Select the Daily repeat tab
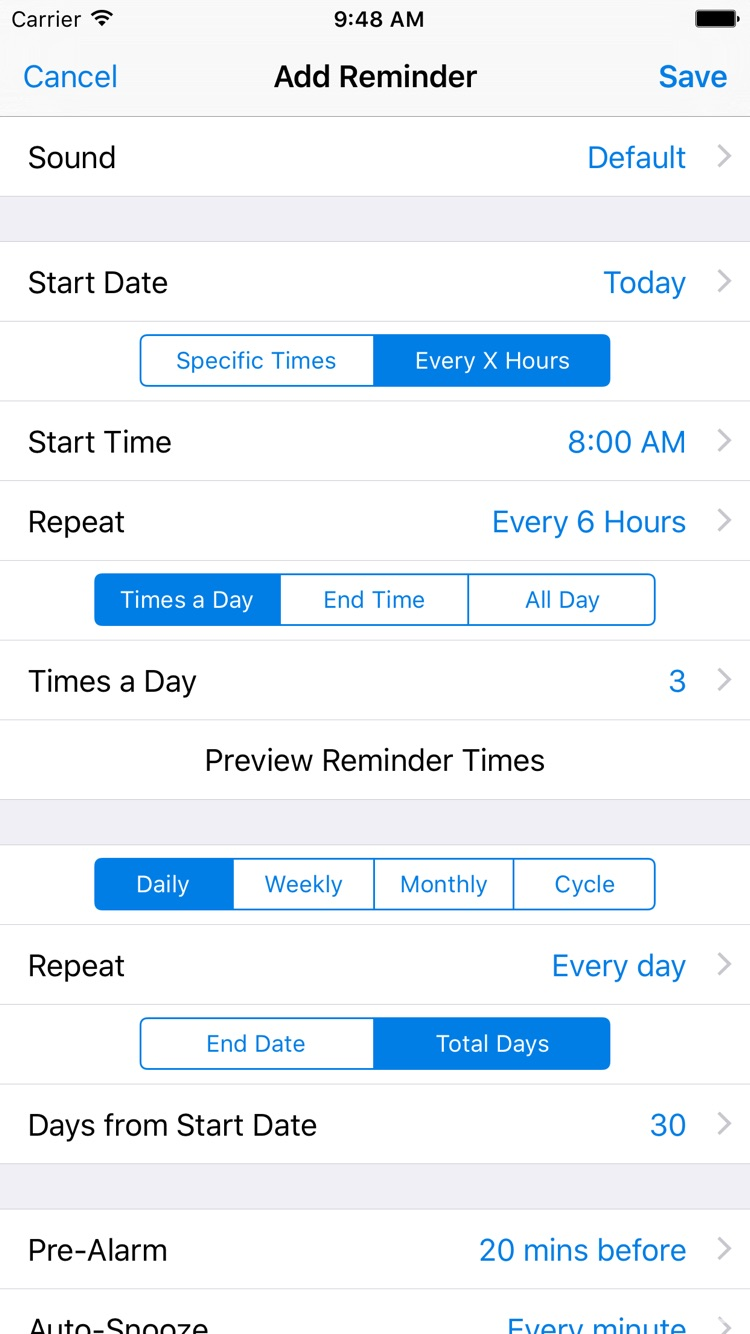The height and width of the screenshot is (1334, 750). pyautogui.click(x=163, y=884)
